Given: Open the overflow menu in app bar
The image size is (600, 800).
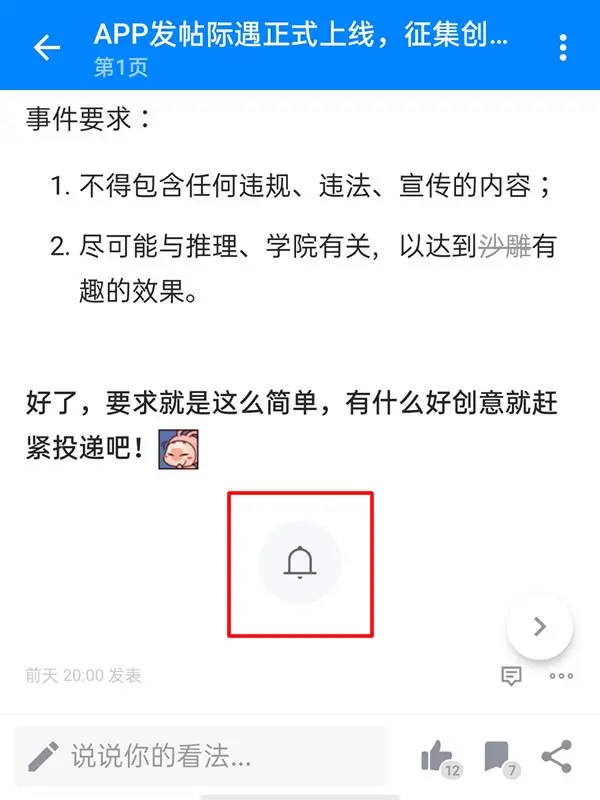Looking at the screenshot, I should pyautogui.click(x=563, y=47).
